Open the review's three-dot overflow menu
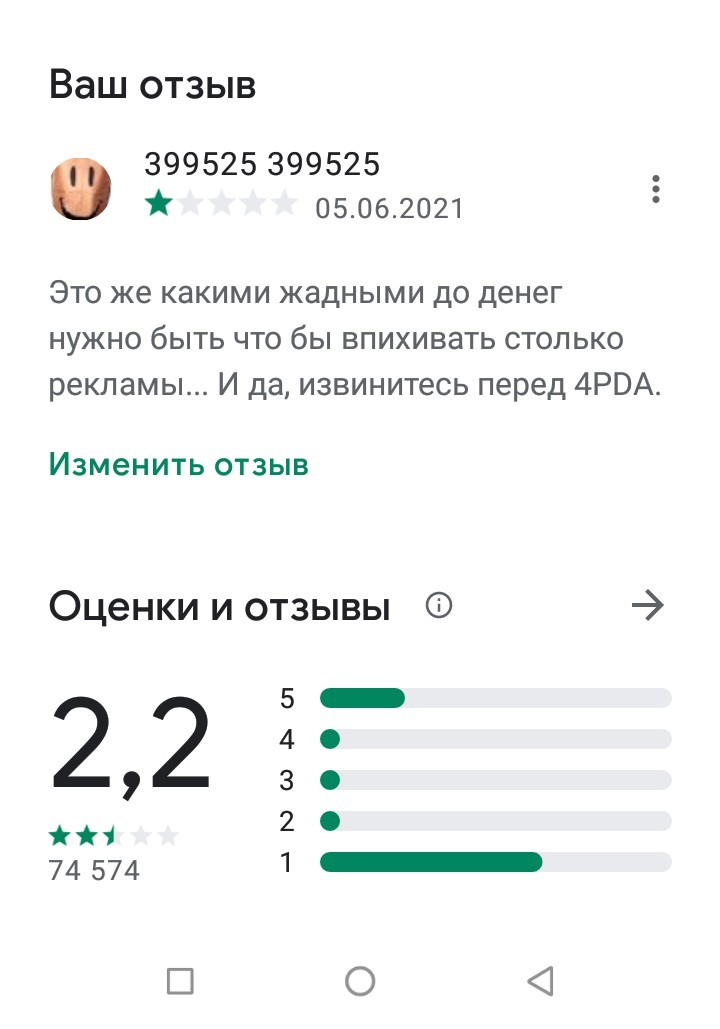Image resolution: width=720 pixels, height=1029 pixels. point(655,189)
